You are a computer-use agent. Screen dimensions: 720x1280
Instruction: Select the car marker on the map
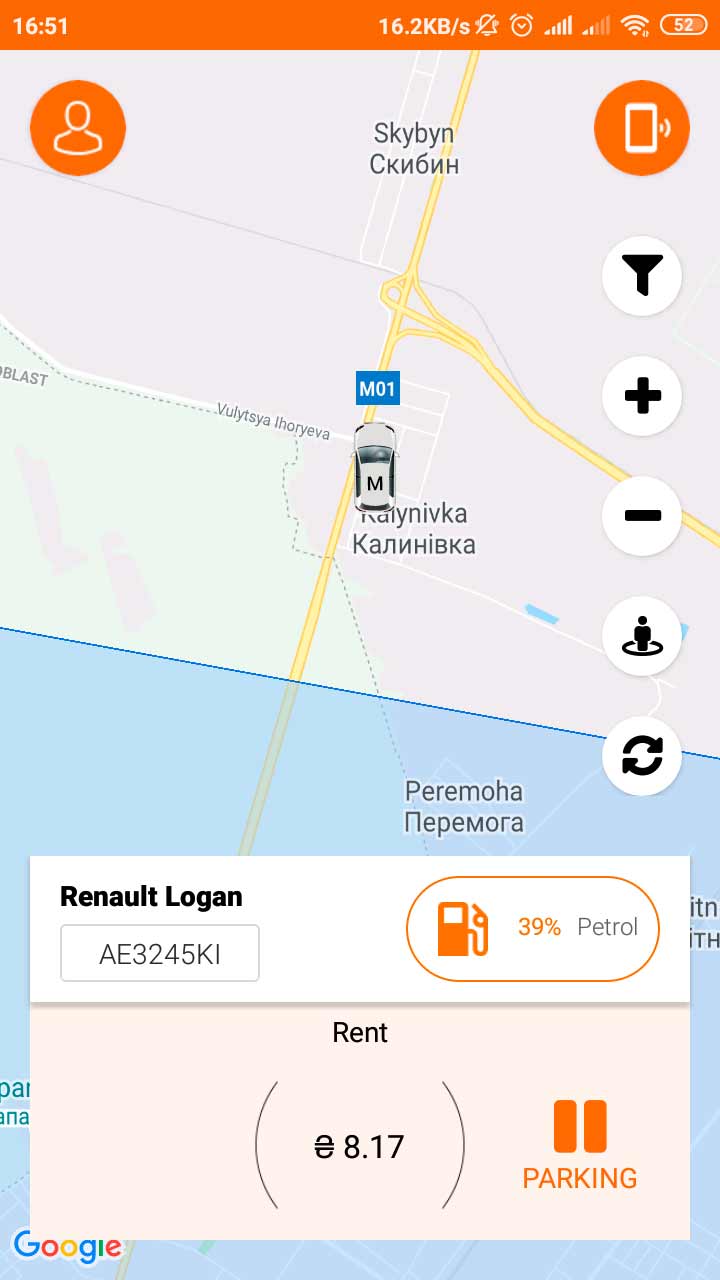pos(375,468)
